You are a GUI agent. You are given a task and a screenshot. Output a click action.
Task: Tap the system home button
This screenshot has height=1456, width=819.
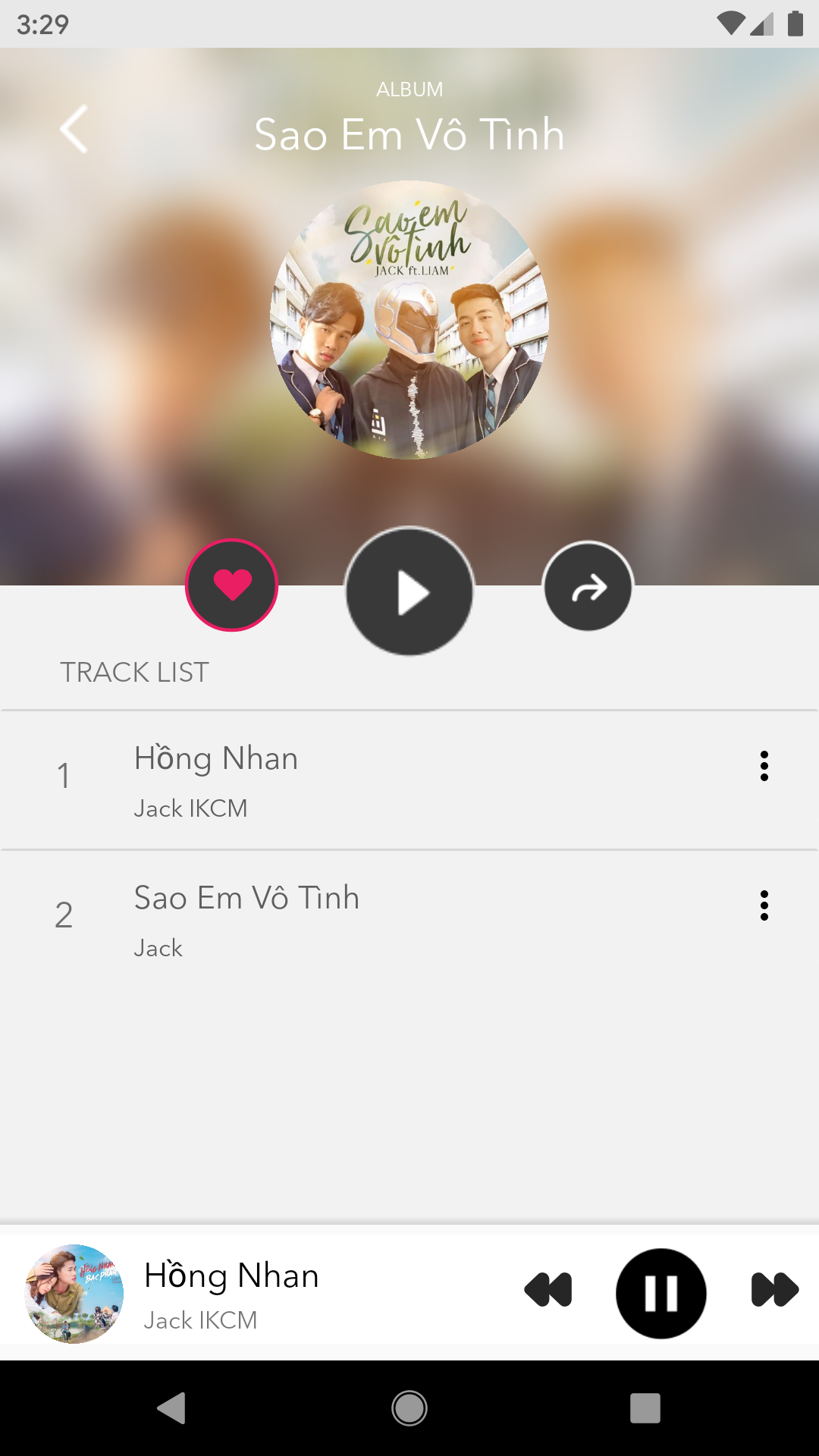point(409,1408)
